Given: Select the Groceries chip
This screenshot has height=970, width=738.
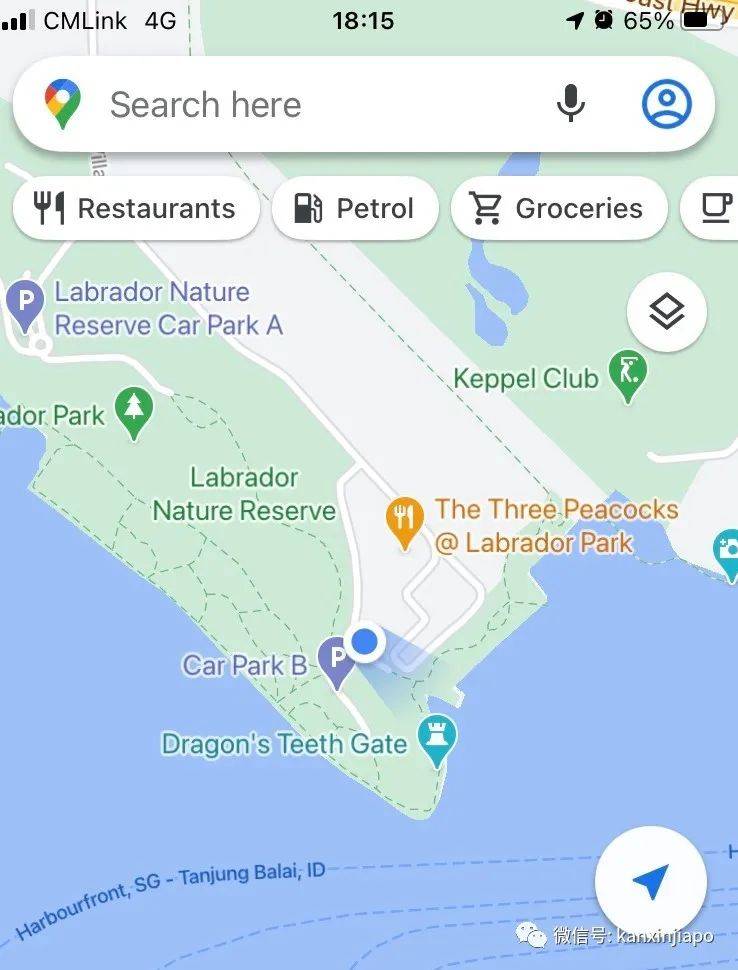Looking at the screenshot, I should (558, 209).
